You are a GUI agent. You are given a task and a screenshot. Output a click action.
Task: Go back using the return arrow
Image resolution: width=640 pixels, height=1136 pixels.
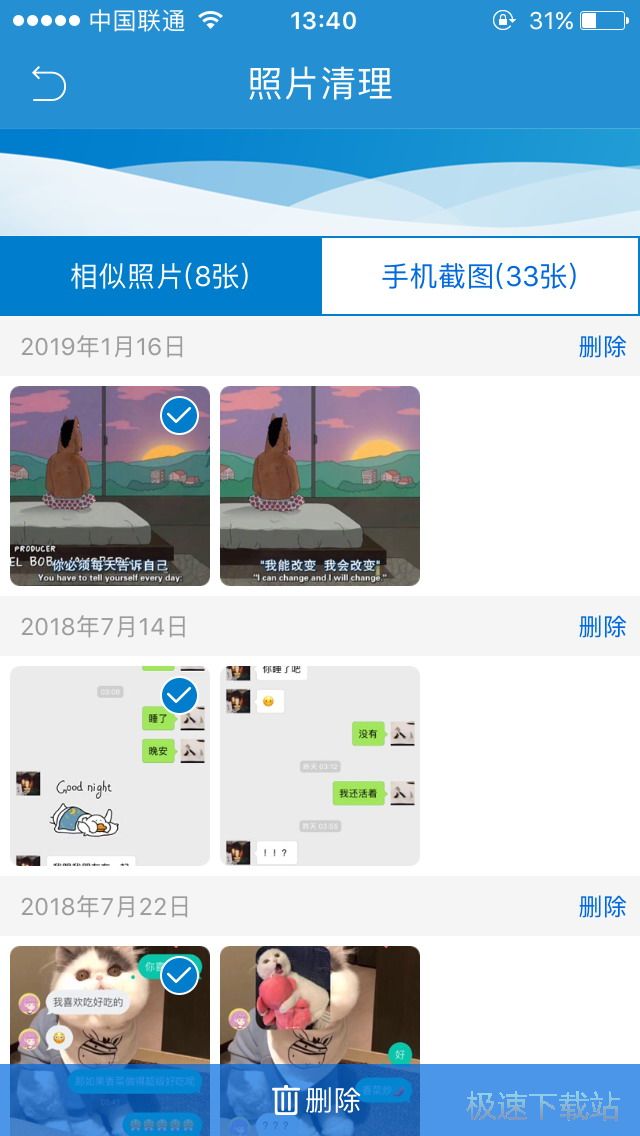[48, 84]
